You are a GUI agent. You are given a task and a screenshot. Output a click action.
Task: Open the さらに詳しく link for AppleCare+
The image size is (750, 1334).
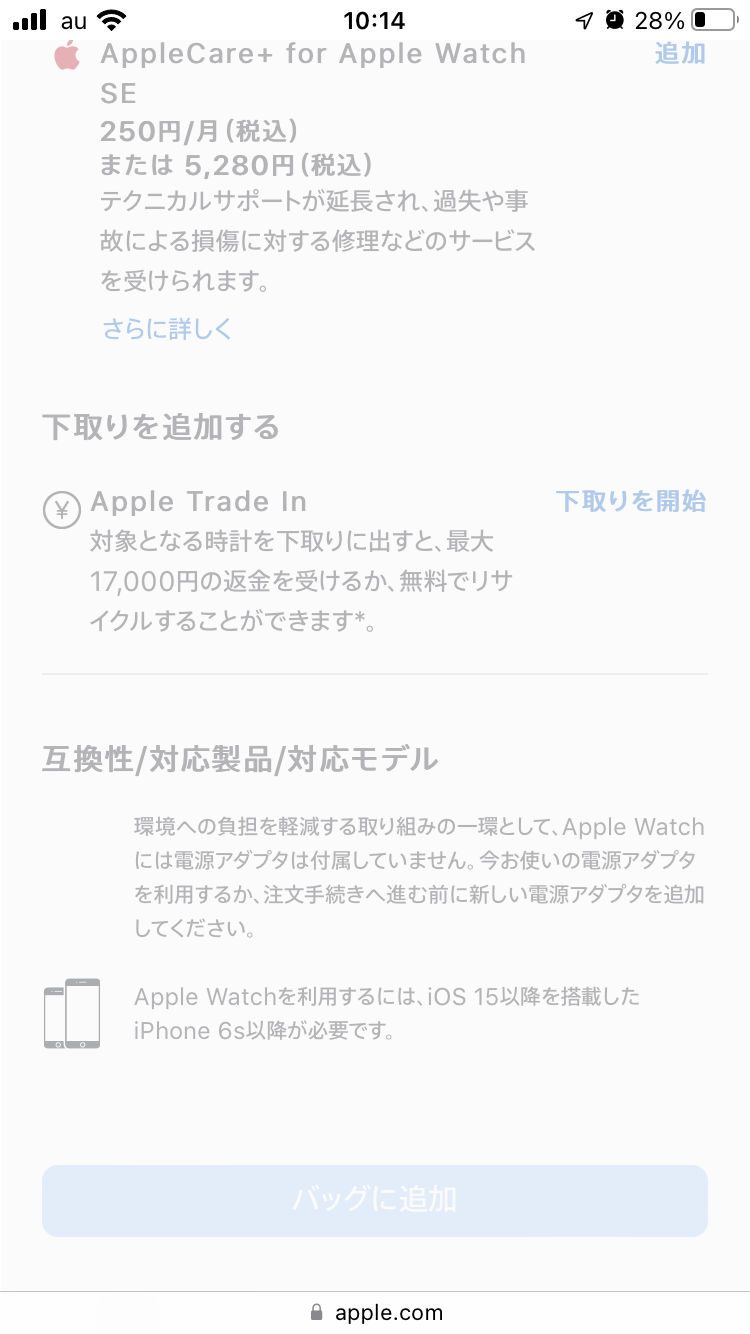pos(167,328)
